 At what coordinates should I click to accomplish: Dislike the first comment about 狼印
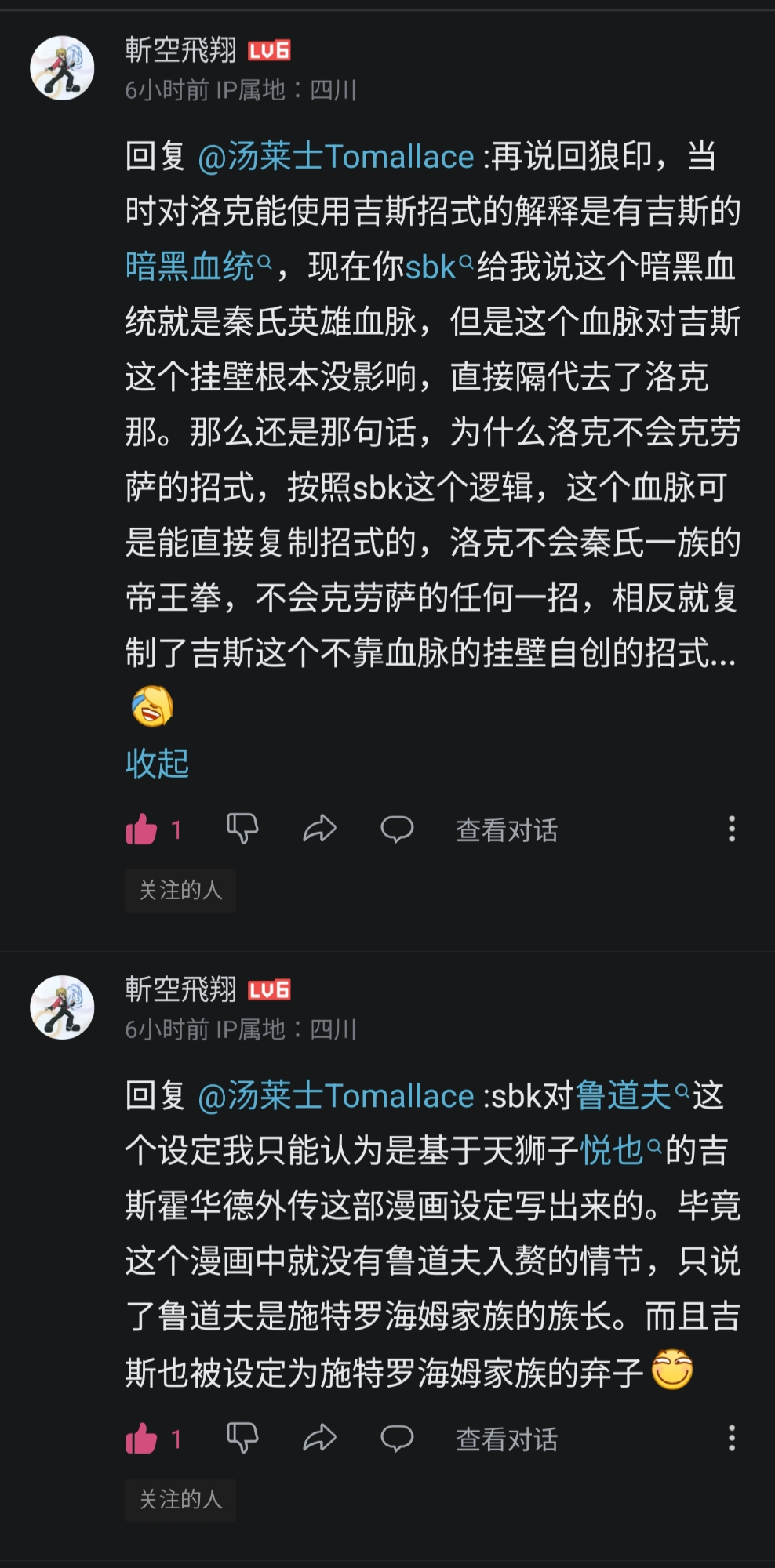(x=242, y=829)
